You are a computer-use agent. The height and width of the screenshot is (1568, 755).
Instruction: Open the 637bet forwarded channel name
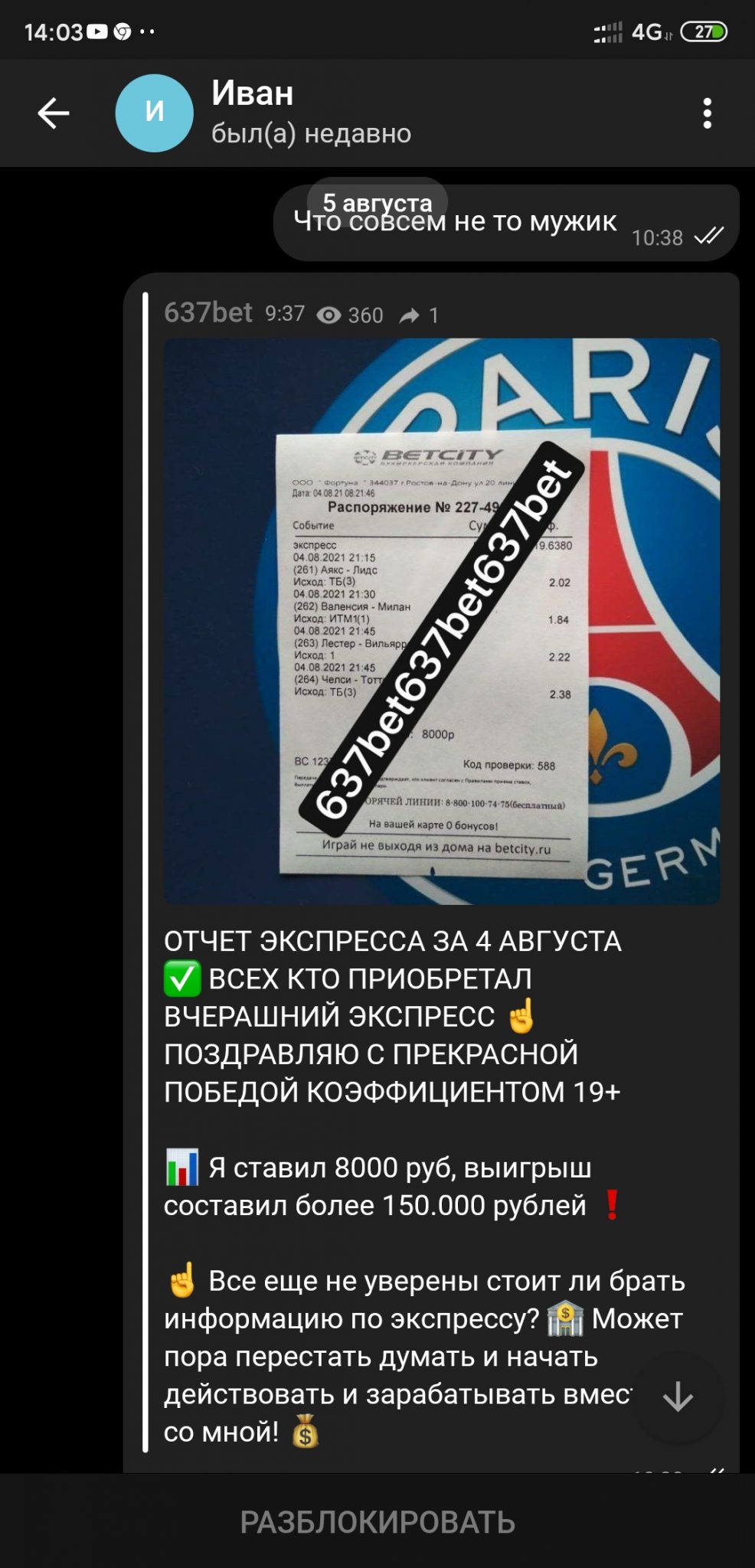[208, 312]
